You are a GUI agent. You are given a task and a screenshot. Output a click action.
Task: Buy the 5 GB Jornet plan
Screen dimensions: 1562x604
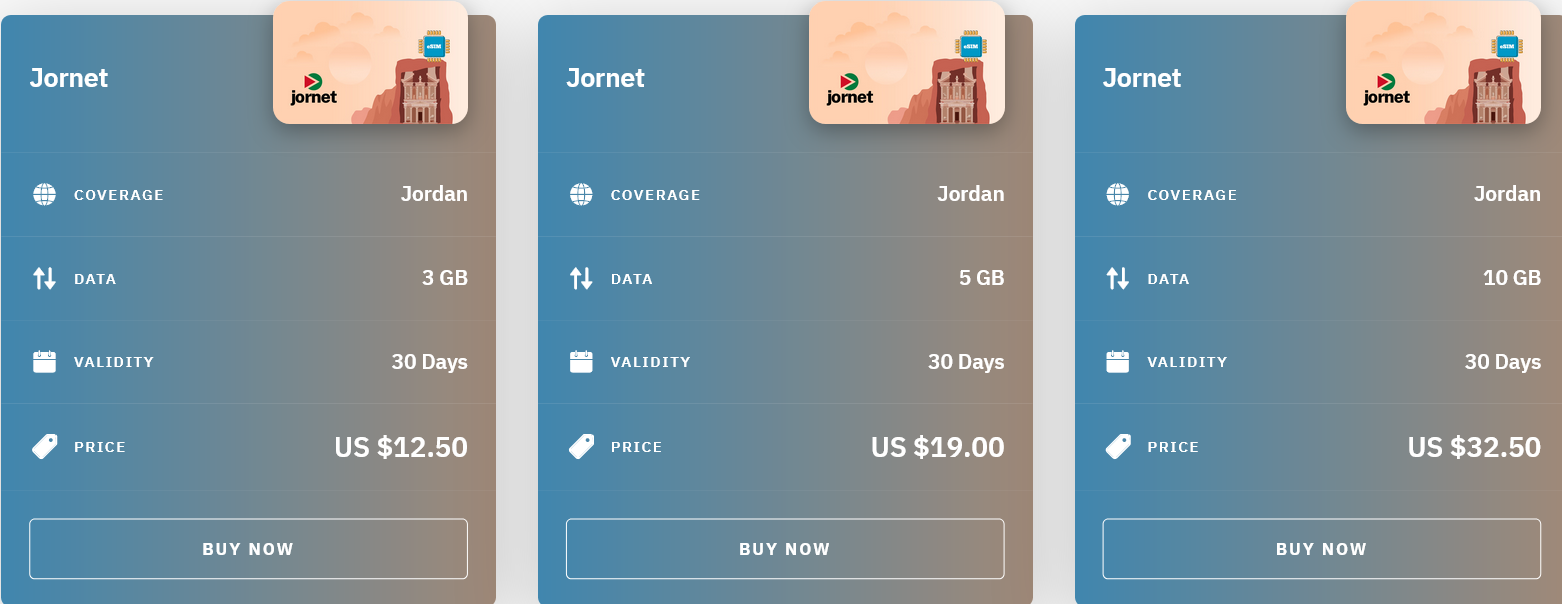pyautogui.click(x=784, y=549)
